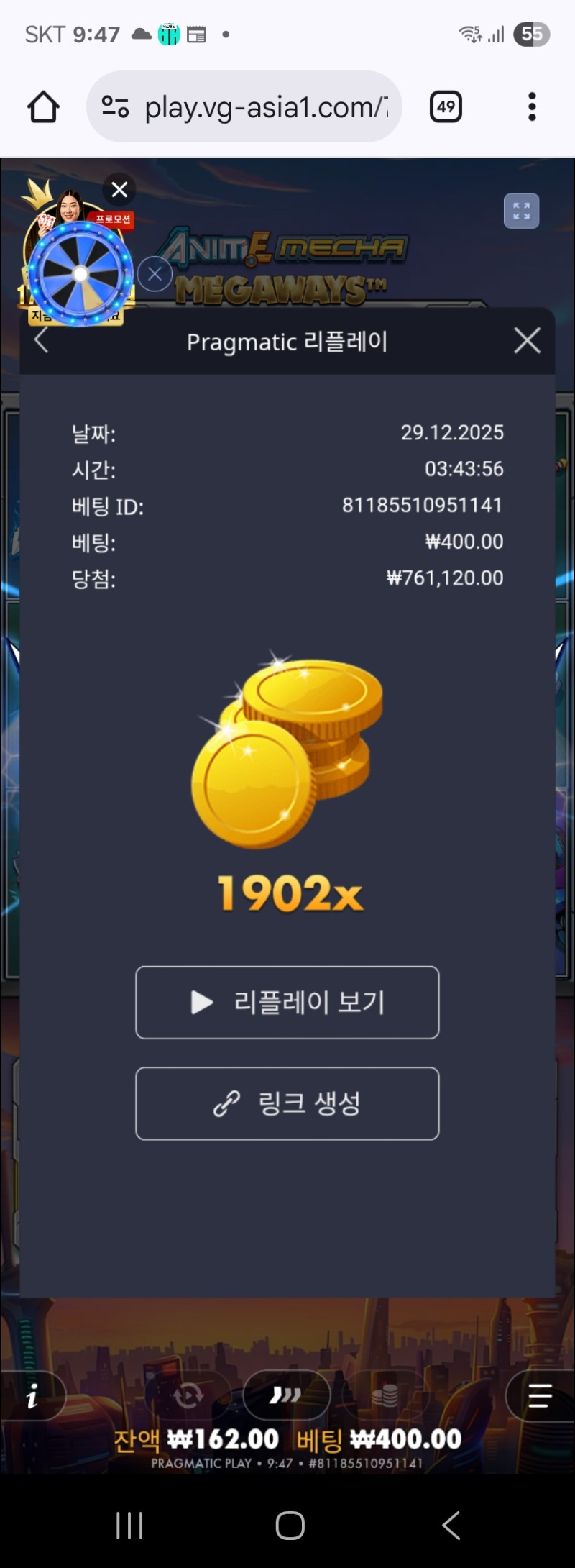Open the game info button
Screen dimensions: 575x1568
coord(32,1396)
